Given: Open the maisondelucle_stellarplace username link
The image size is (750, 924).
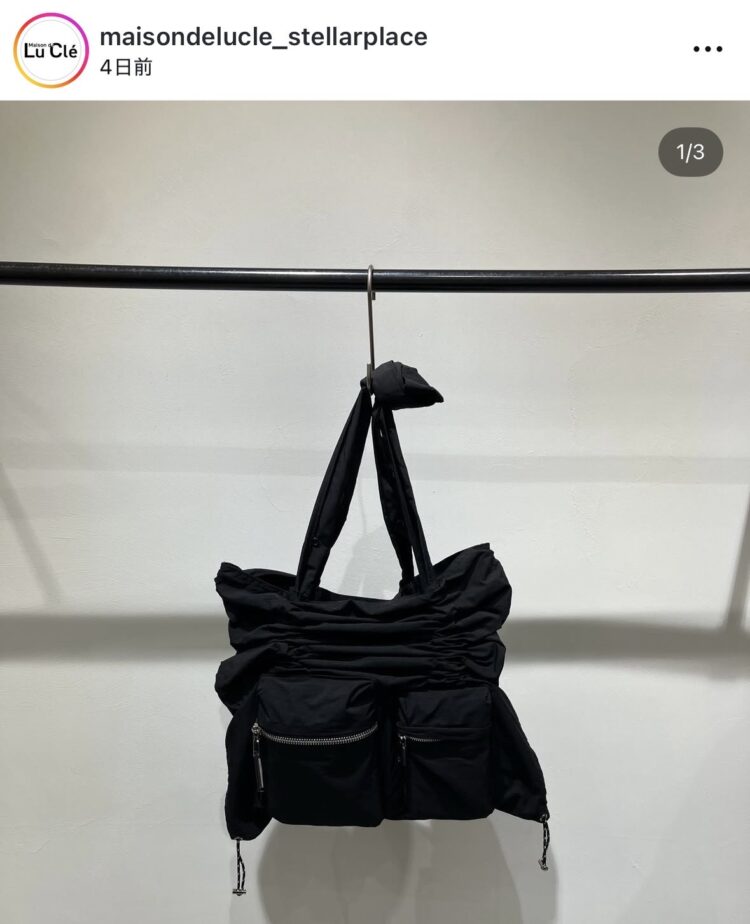Looking at the screenshot, I should click(263, 37).
